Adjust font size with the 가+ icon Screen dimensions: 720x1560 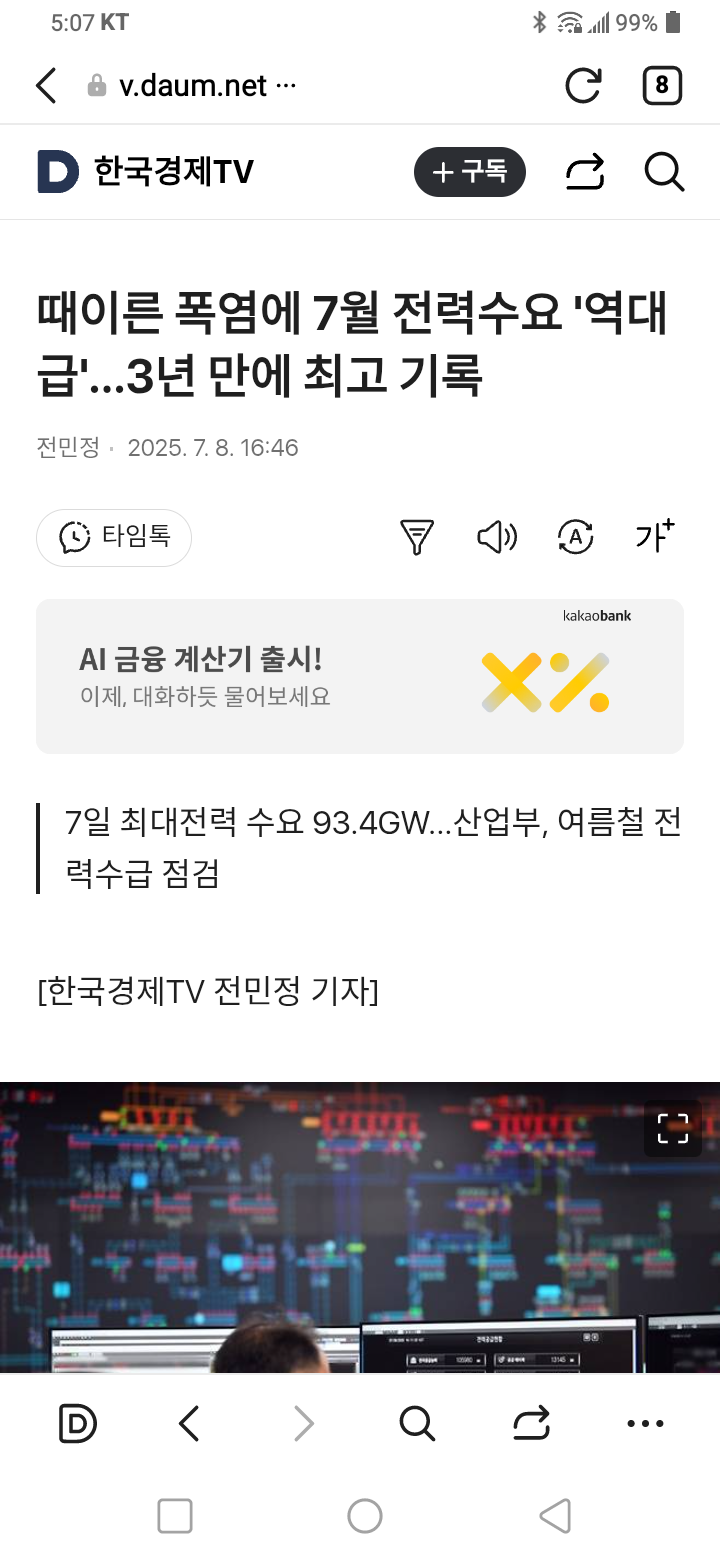(x=655, y=537)
